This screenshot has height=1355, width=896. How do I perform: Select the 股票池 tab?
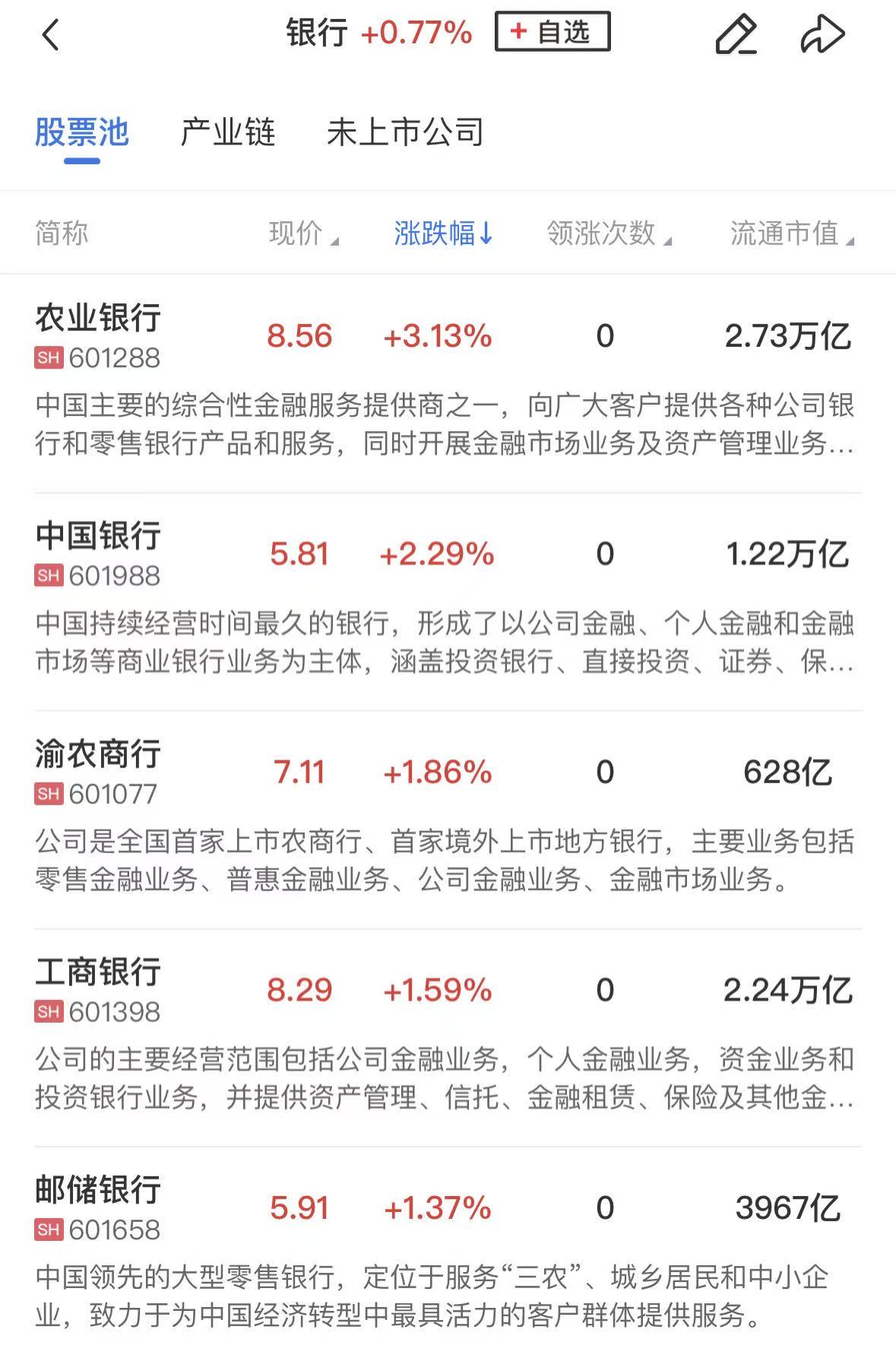pos(82,132)
